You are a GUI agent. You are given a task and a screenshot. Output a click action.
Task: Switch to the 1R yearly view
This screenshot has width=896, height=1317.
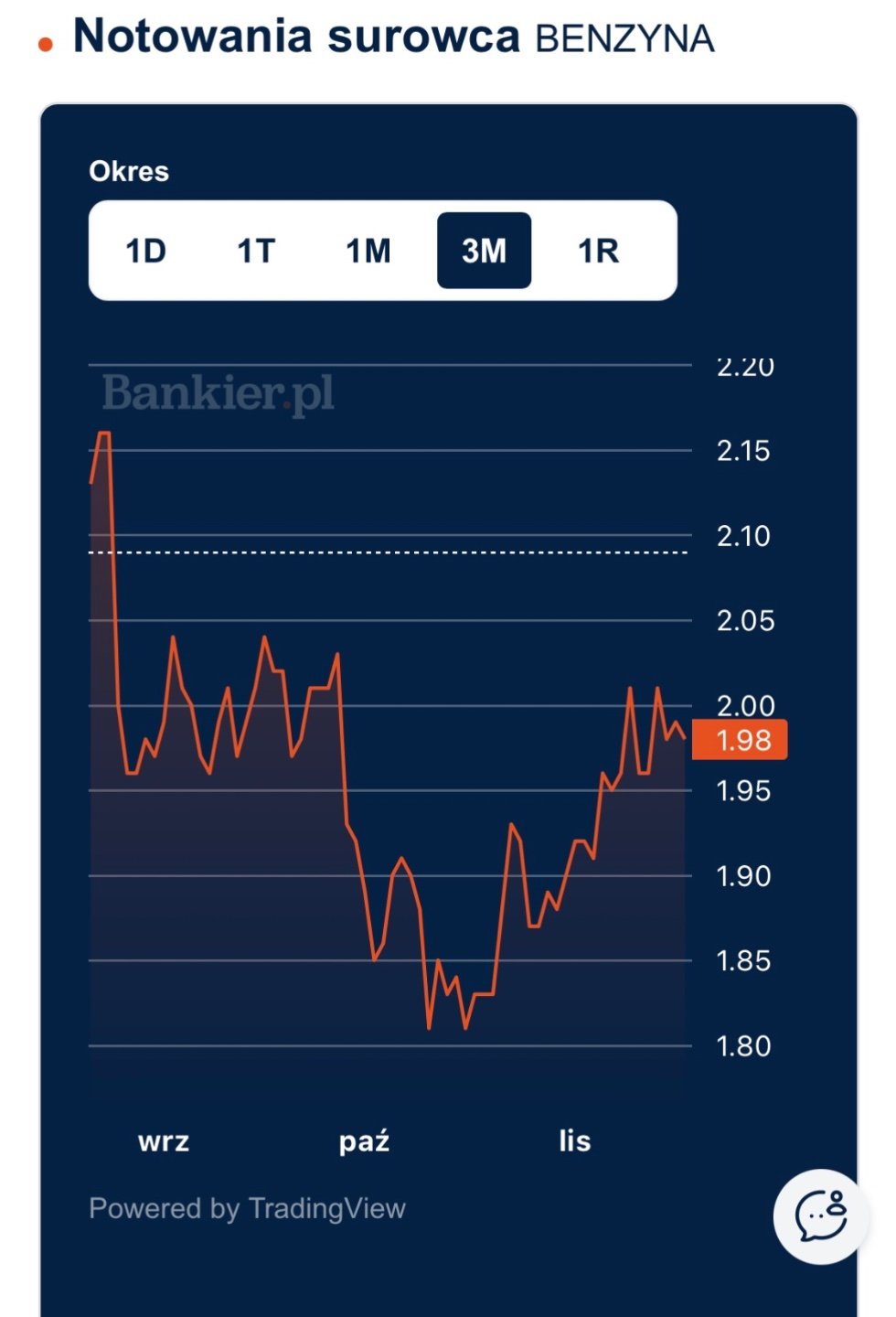(598, 251)
